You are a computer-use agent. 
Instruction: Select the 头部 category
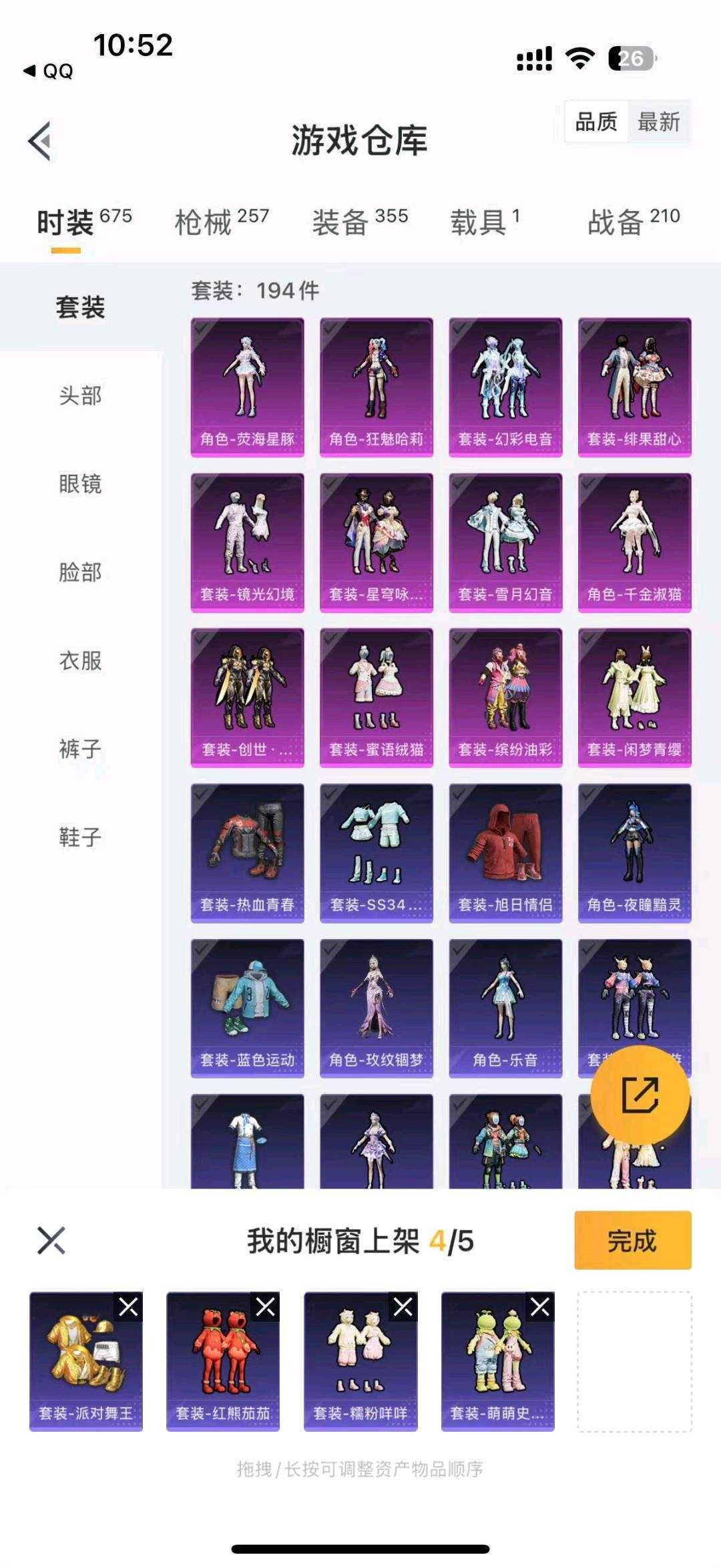point(80,395)
